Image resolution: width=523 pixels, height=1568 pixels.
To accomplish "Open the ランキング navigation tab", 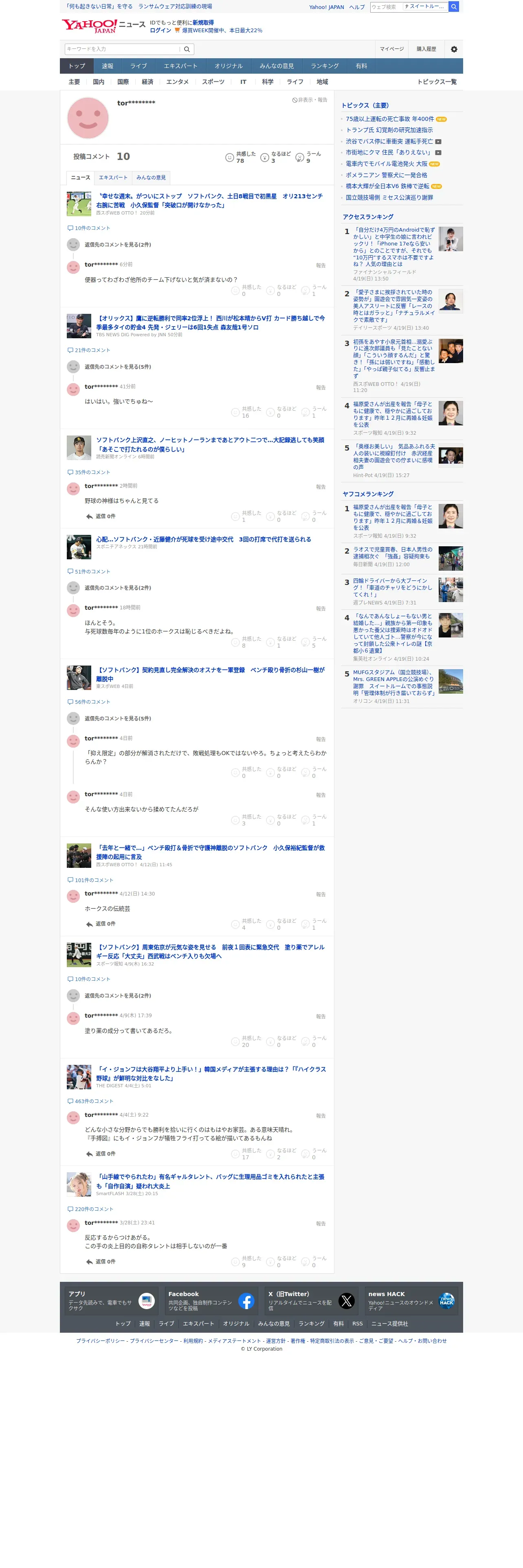I will click(325, 66).
